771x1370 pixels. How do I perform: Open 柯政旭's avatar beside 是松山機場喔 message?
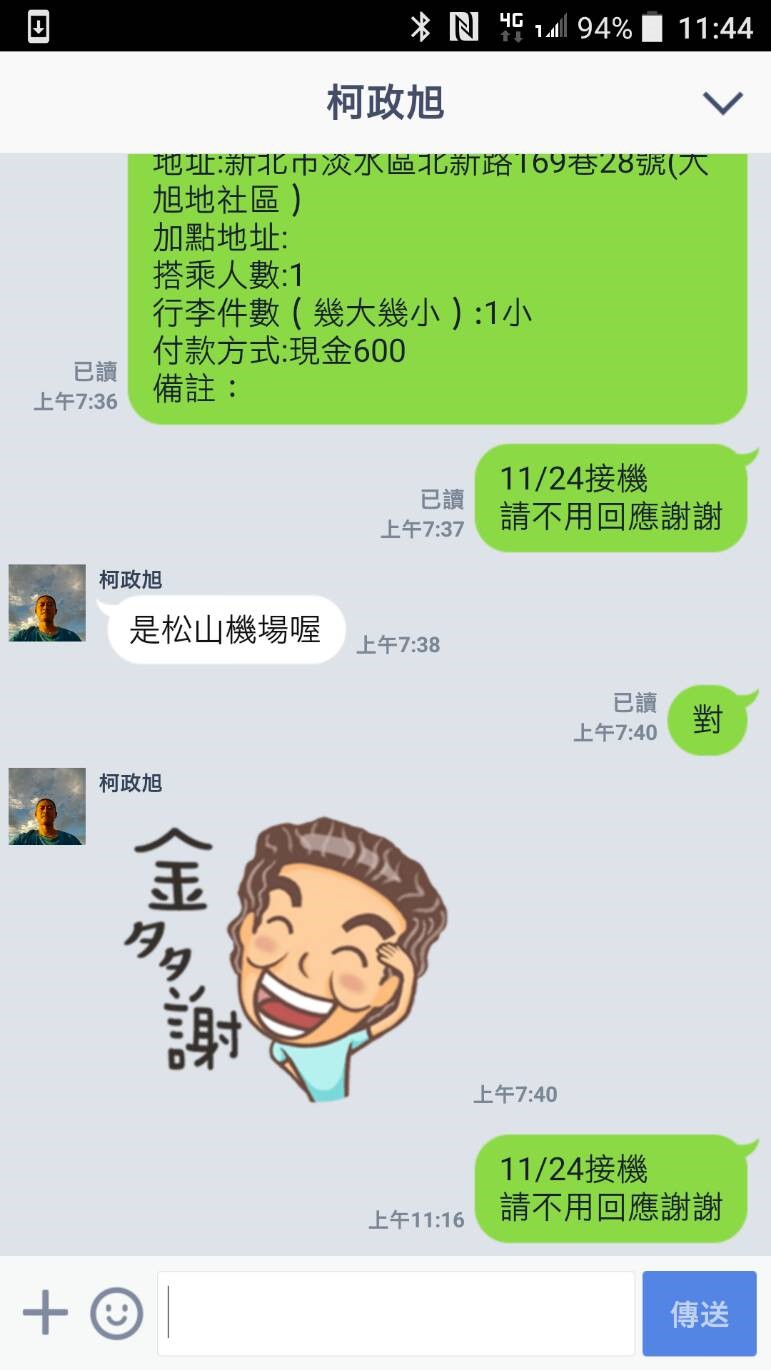point(47,603)
